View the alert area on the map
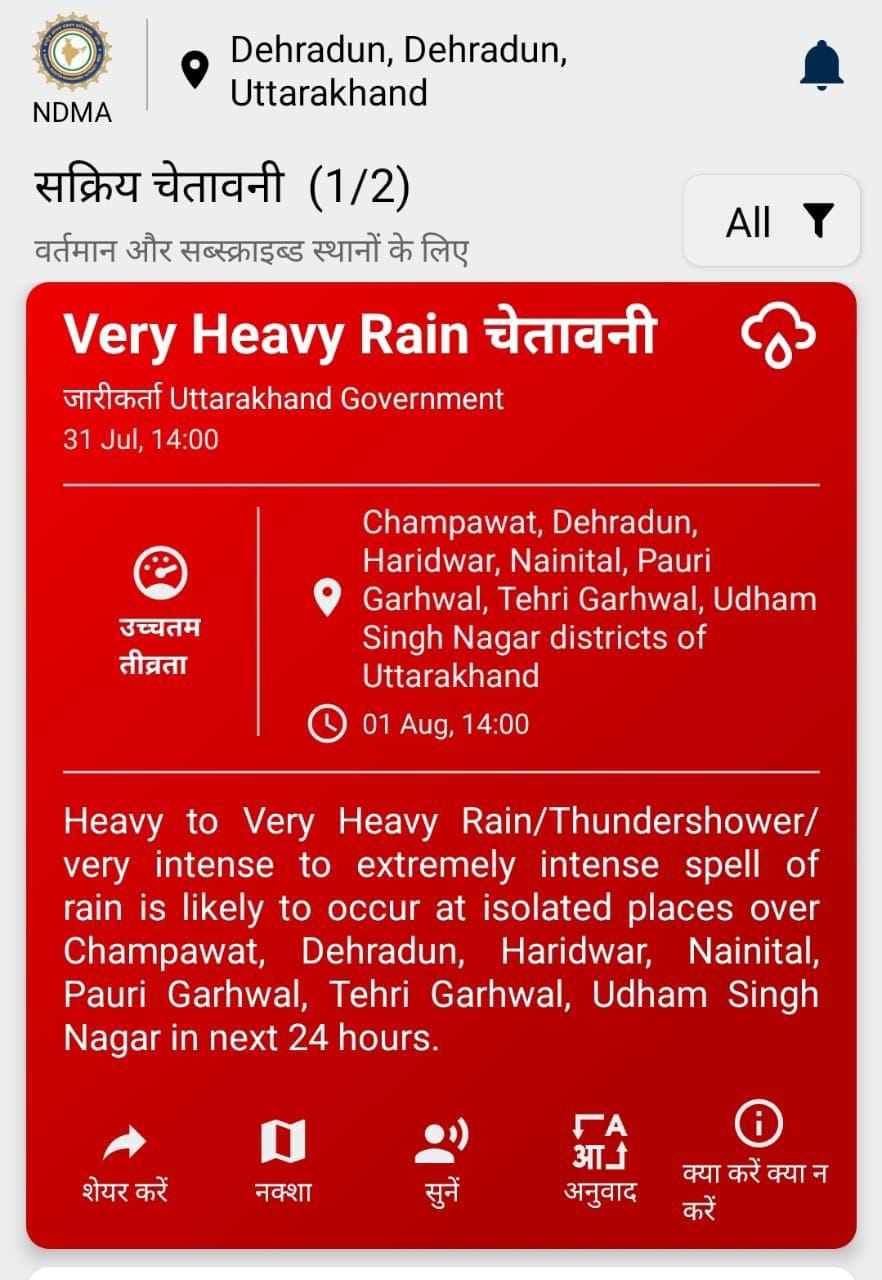Viewport: 882px width, 1280px height. tap(282, 1160)
